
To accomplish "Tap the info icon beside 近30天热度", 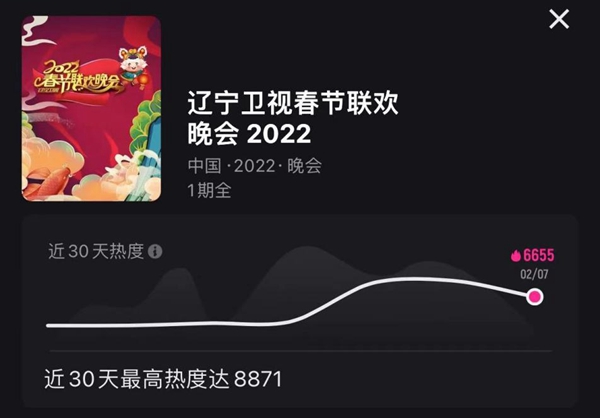I will [155, 252].
